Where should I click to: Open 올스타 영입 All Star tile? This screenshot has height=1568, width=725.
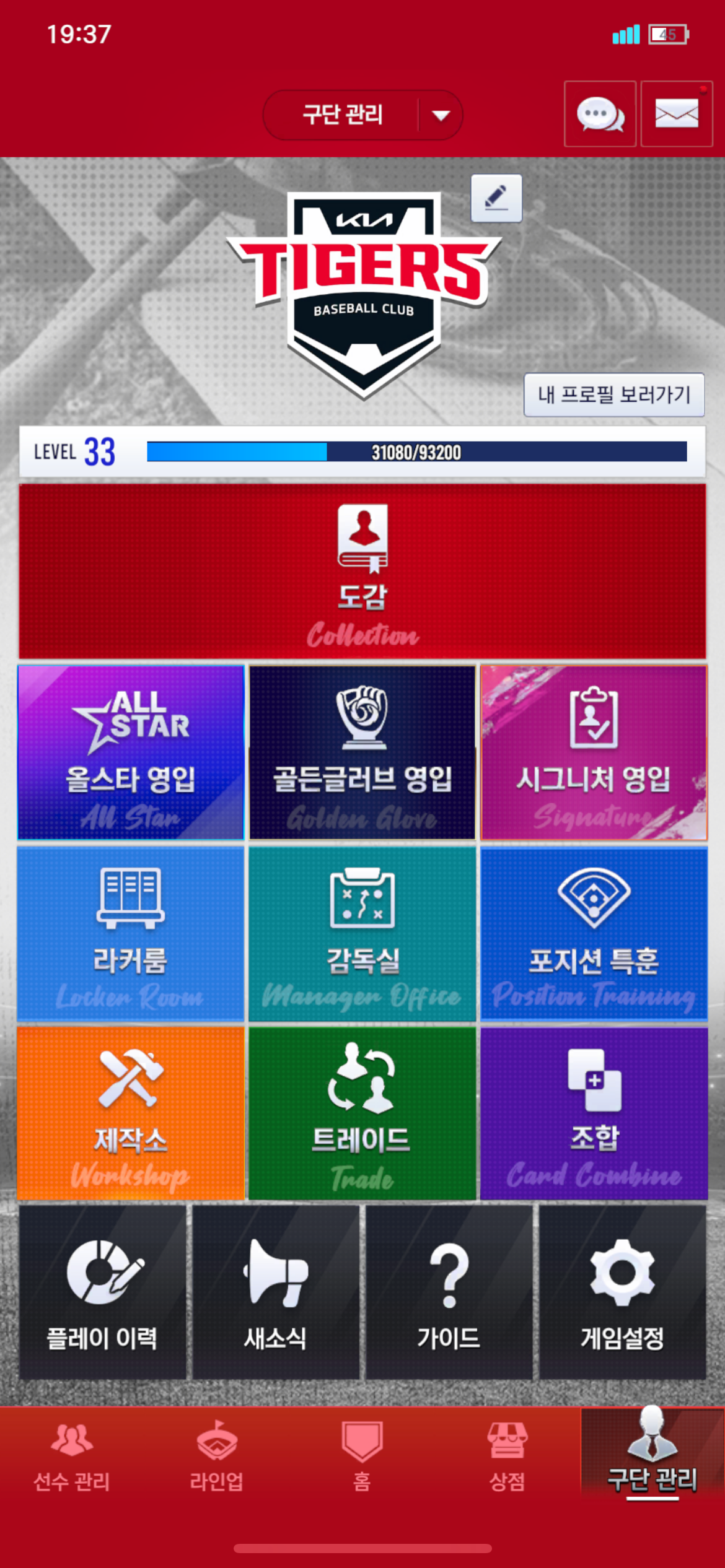[131, 752]
